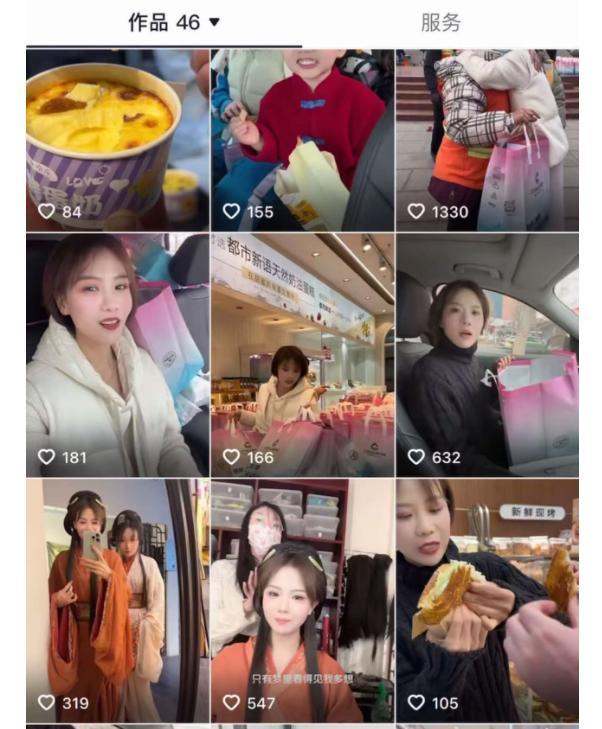The image size is (602, 729).
Task: Play the video with 181 likes
Action: (117, 355)
